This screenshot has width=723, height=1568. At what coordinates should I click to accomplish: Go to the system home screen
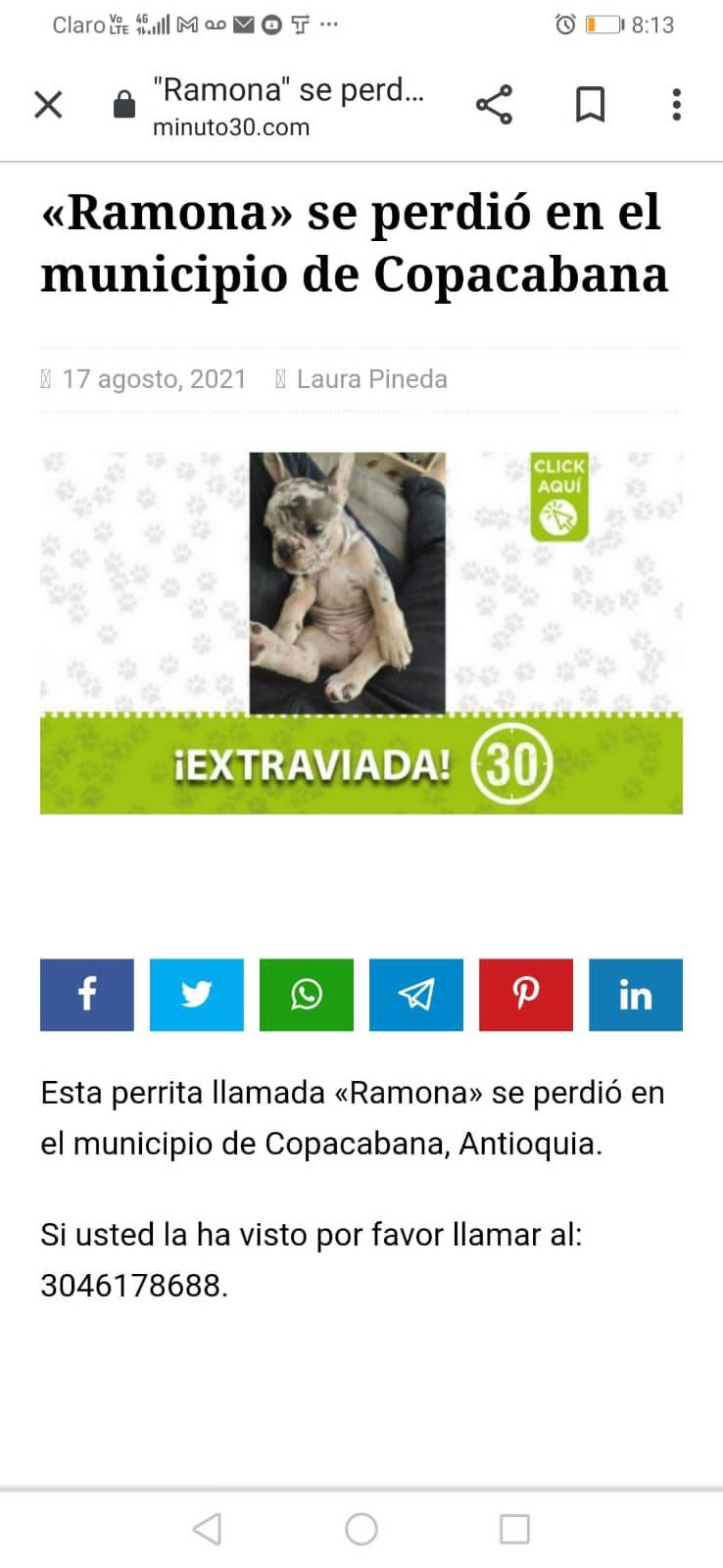click(x=361, y=1529)
